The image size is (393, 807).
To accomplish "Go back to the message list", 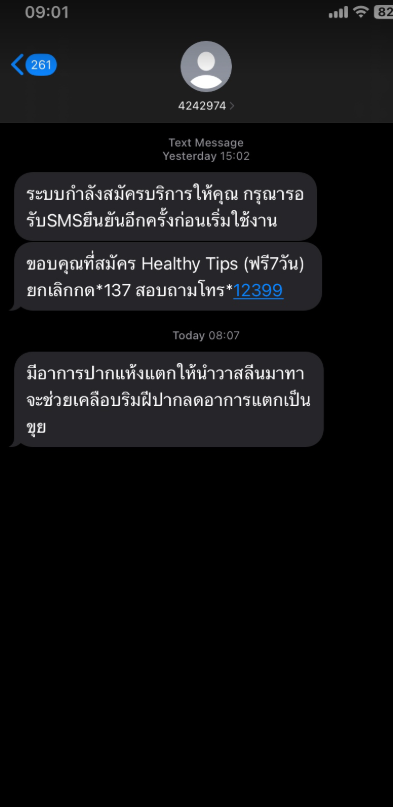I will coord(33,65).
